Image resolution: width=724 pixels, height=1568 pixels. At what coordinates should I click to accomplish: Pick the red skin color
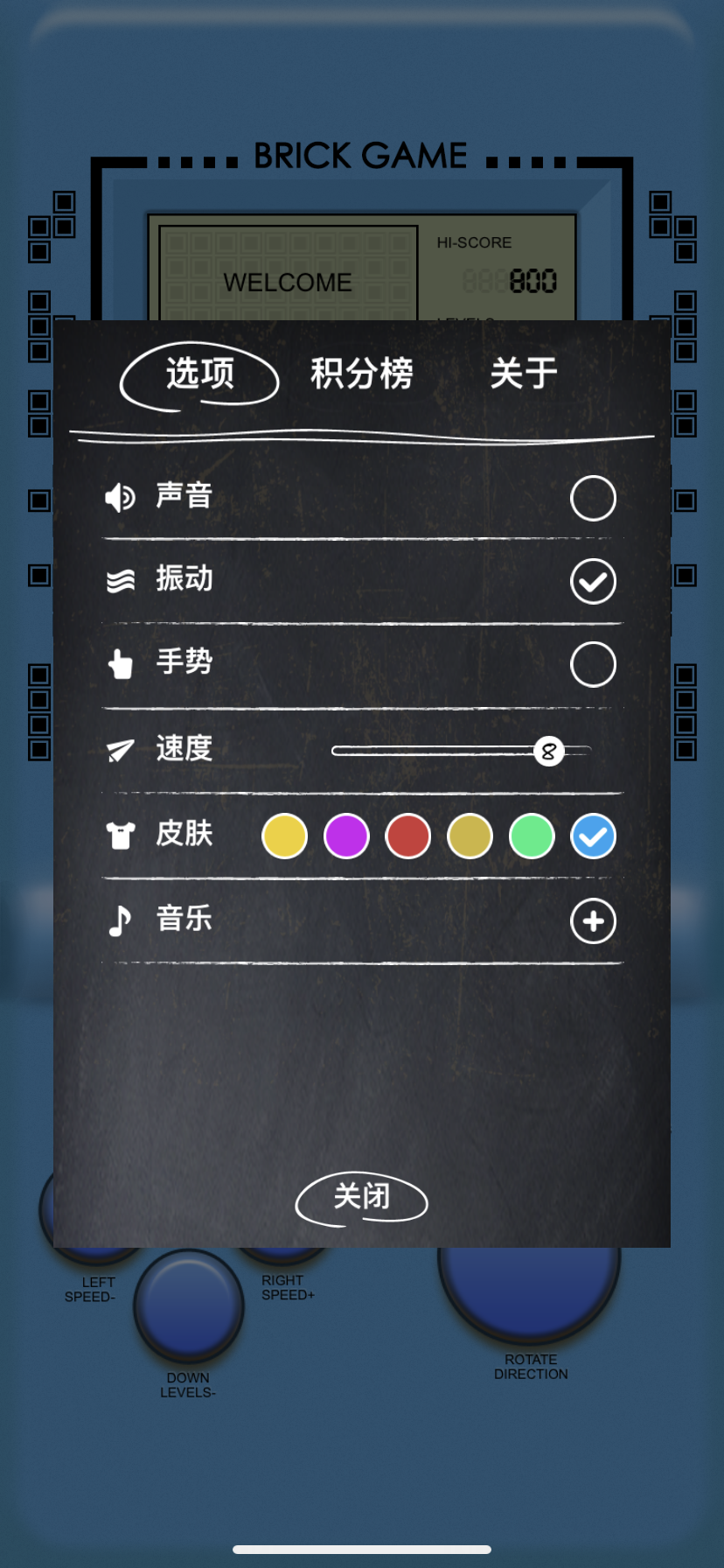(x=408, y=836)
